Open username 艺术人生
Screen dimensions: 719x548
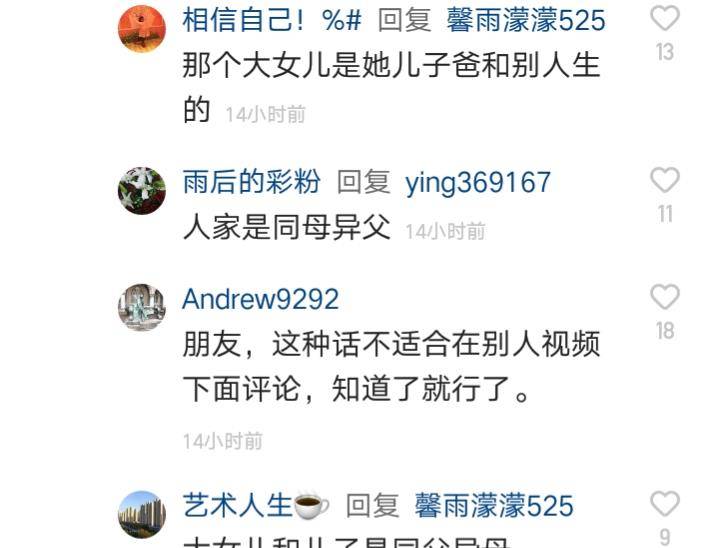point(238,505)
